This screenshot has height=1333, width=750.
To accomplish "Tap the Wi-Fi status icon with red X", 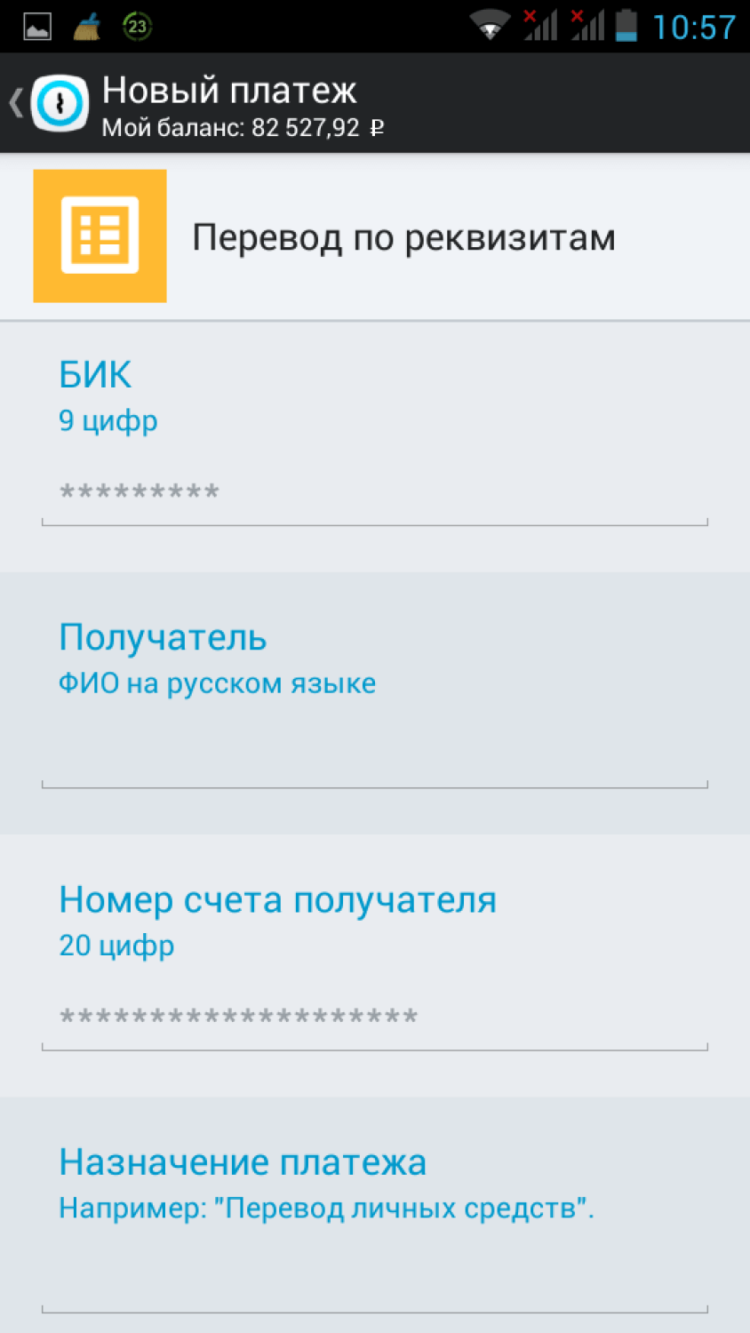I will point(489,24).
